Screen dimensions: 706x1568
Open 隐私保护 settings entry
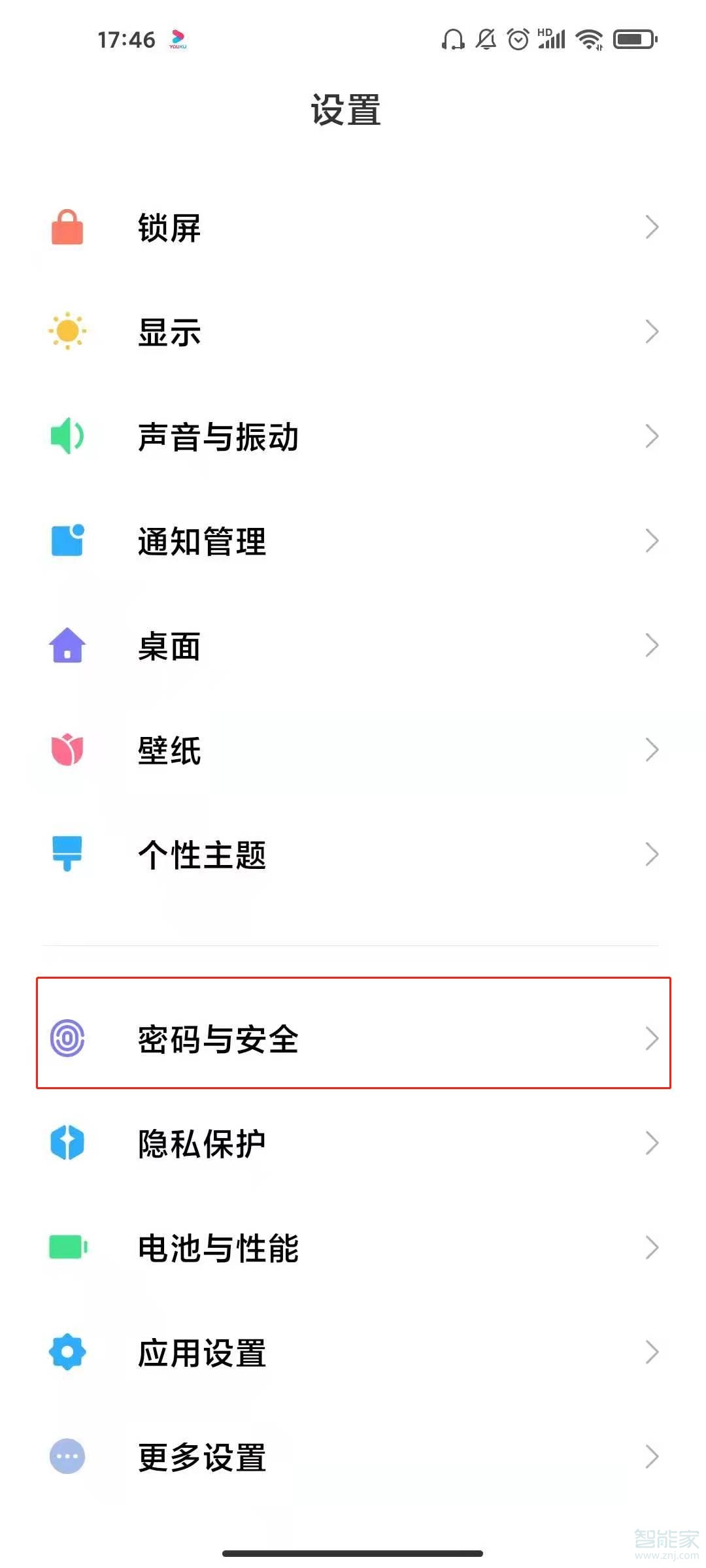353,1142
